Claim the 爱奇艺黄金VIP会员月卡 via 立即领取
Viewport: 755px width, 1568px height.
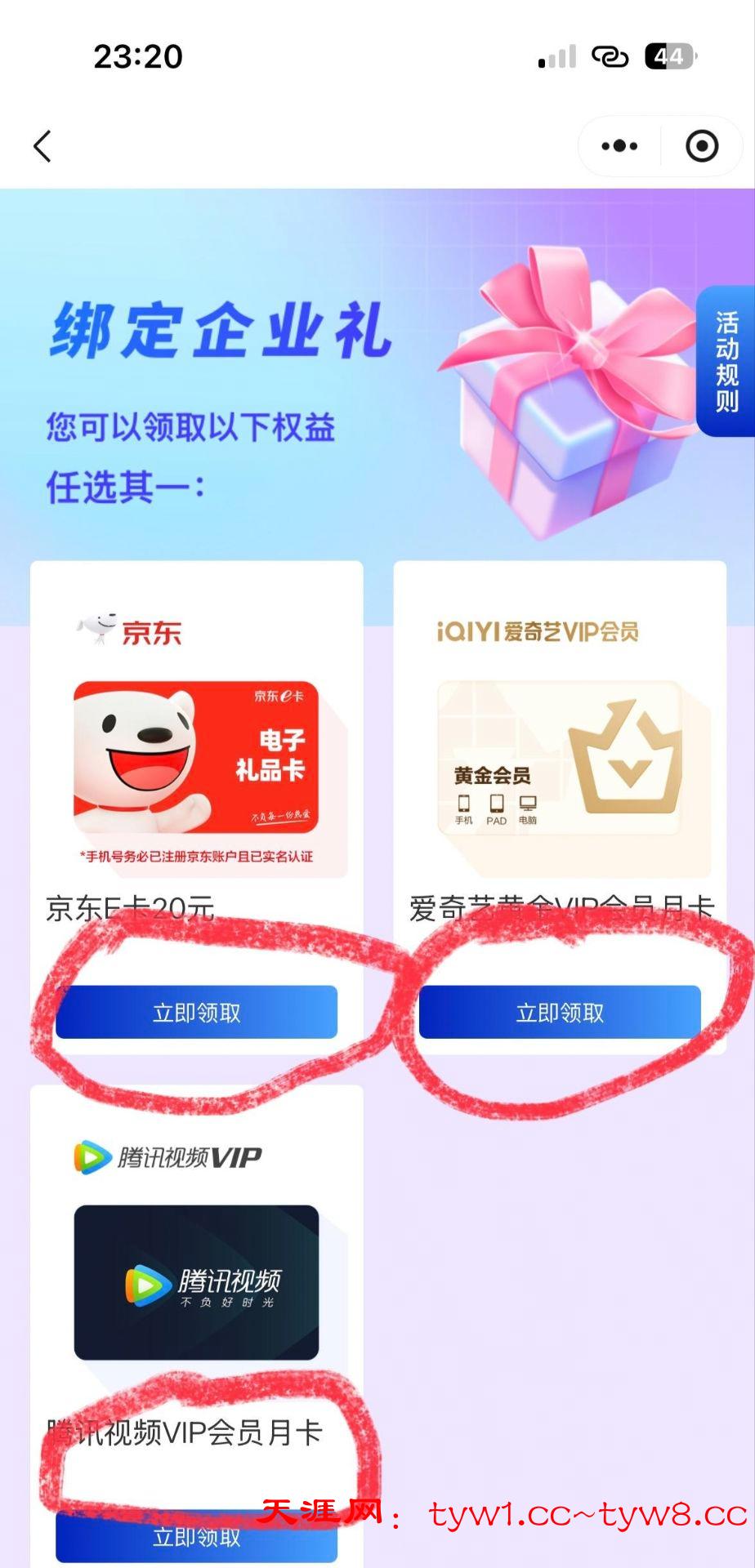pyautogui.click(x=560, y=1013)
